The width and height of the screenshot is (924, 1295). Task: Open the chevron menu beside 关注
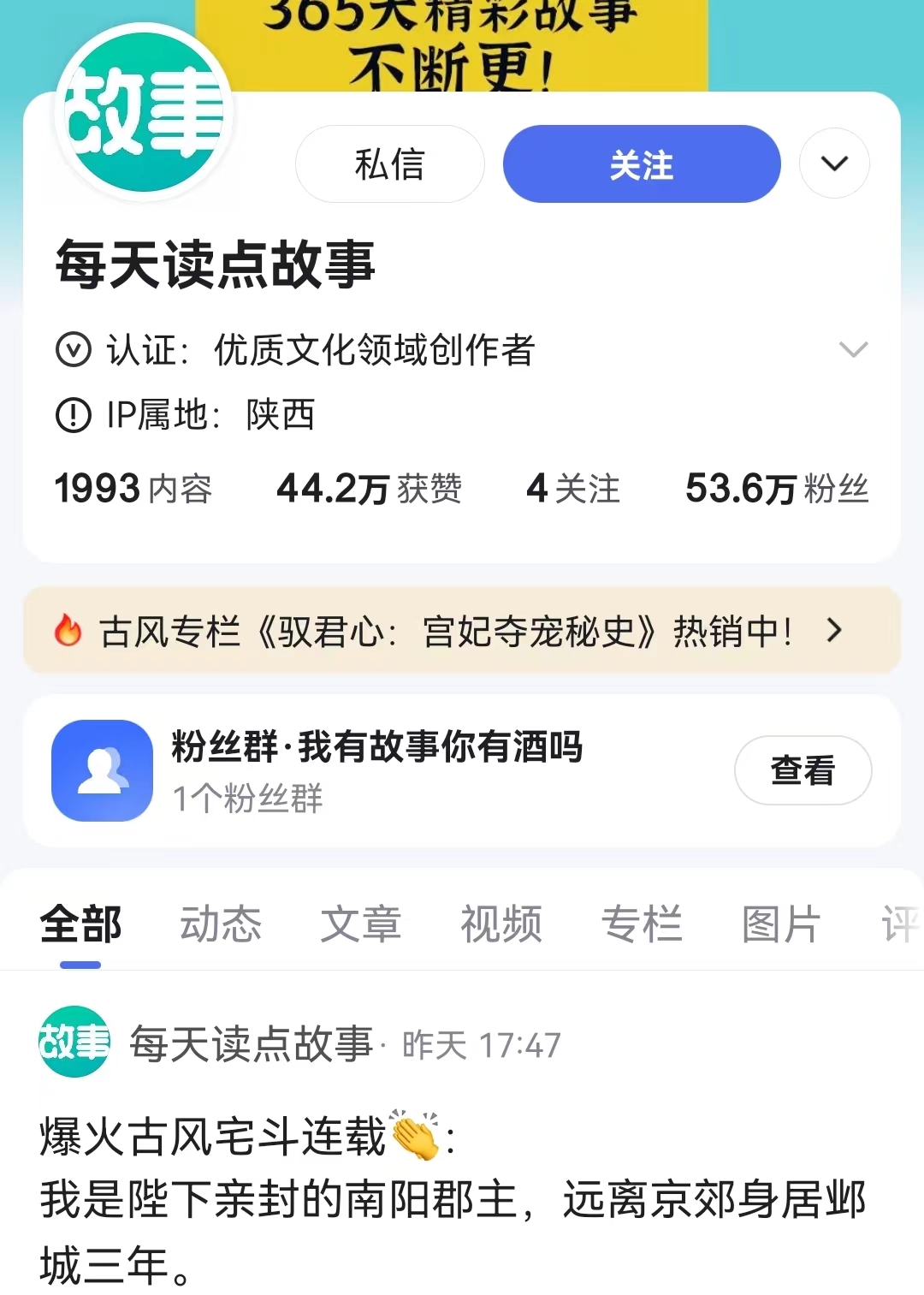pos(833,163)
